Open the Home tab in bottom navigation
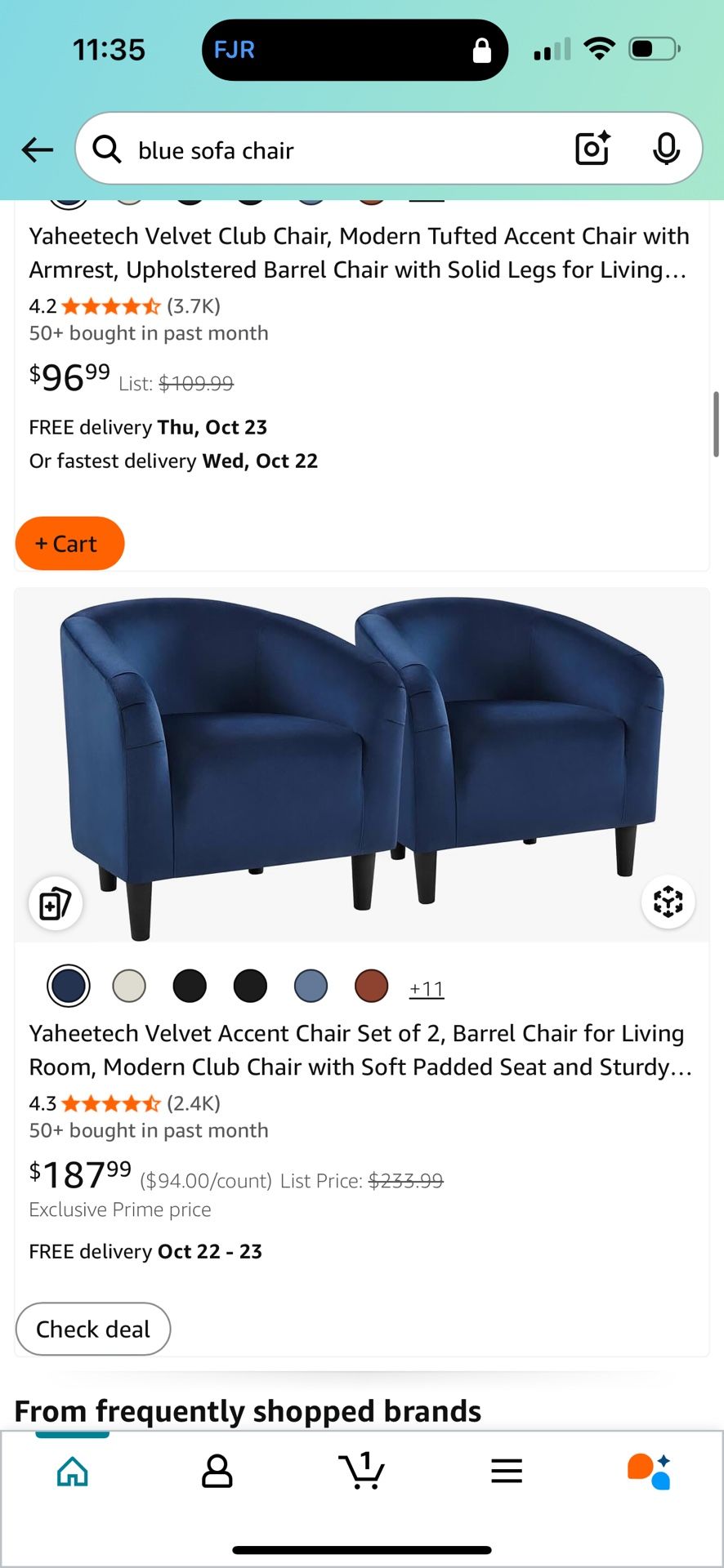 (72, 1470)
